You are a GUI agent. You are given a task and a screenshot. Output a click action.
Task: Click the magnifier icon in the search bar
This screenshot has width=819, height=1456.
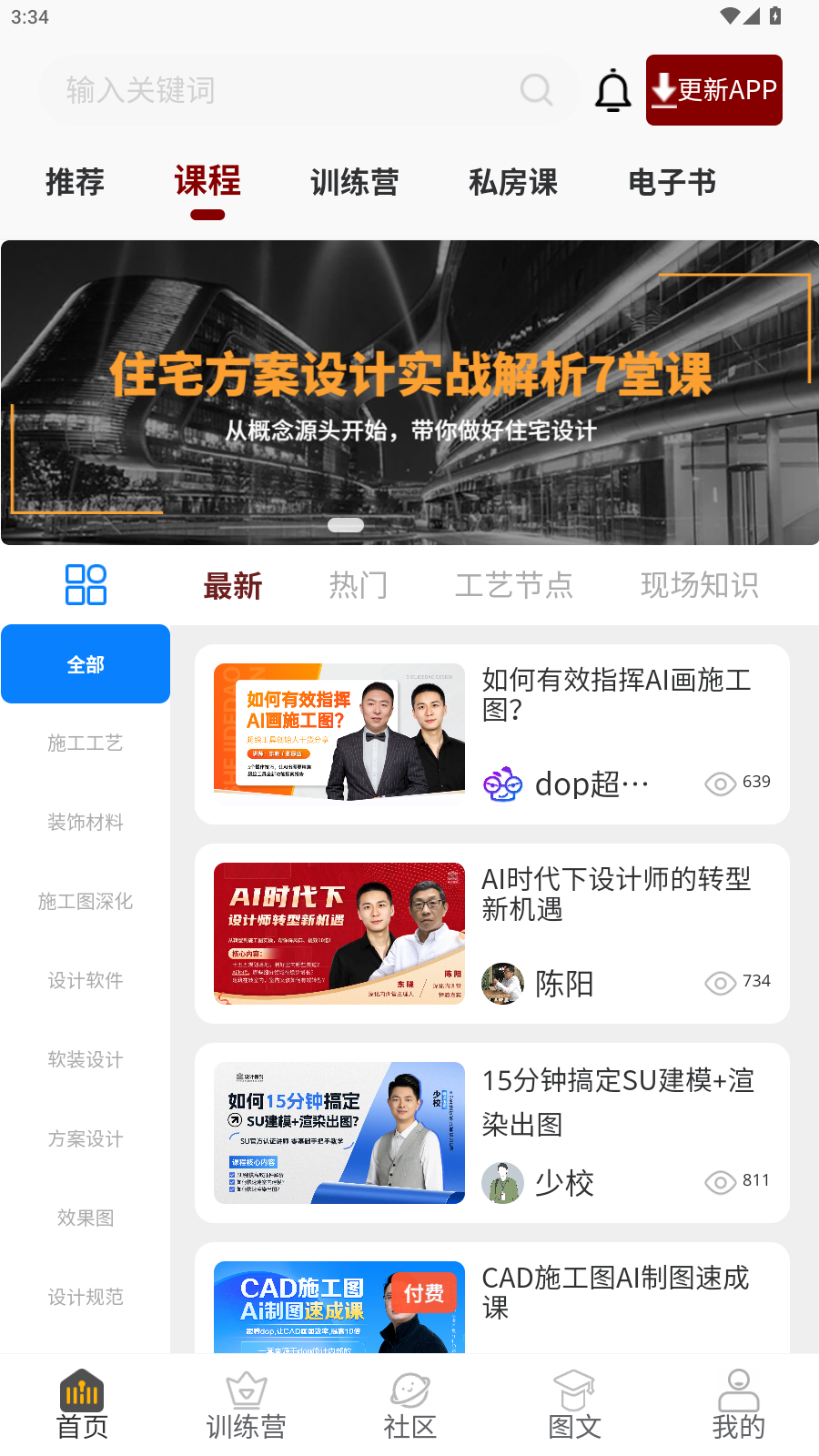(x=536, y=90)
